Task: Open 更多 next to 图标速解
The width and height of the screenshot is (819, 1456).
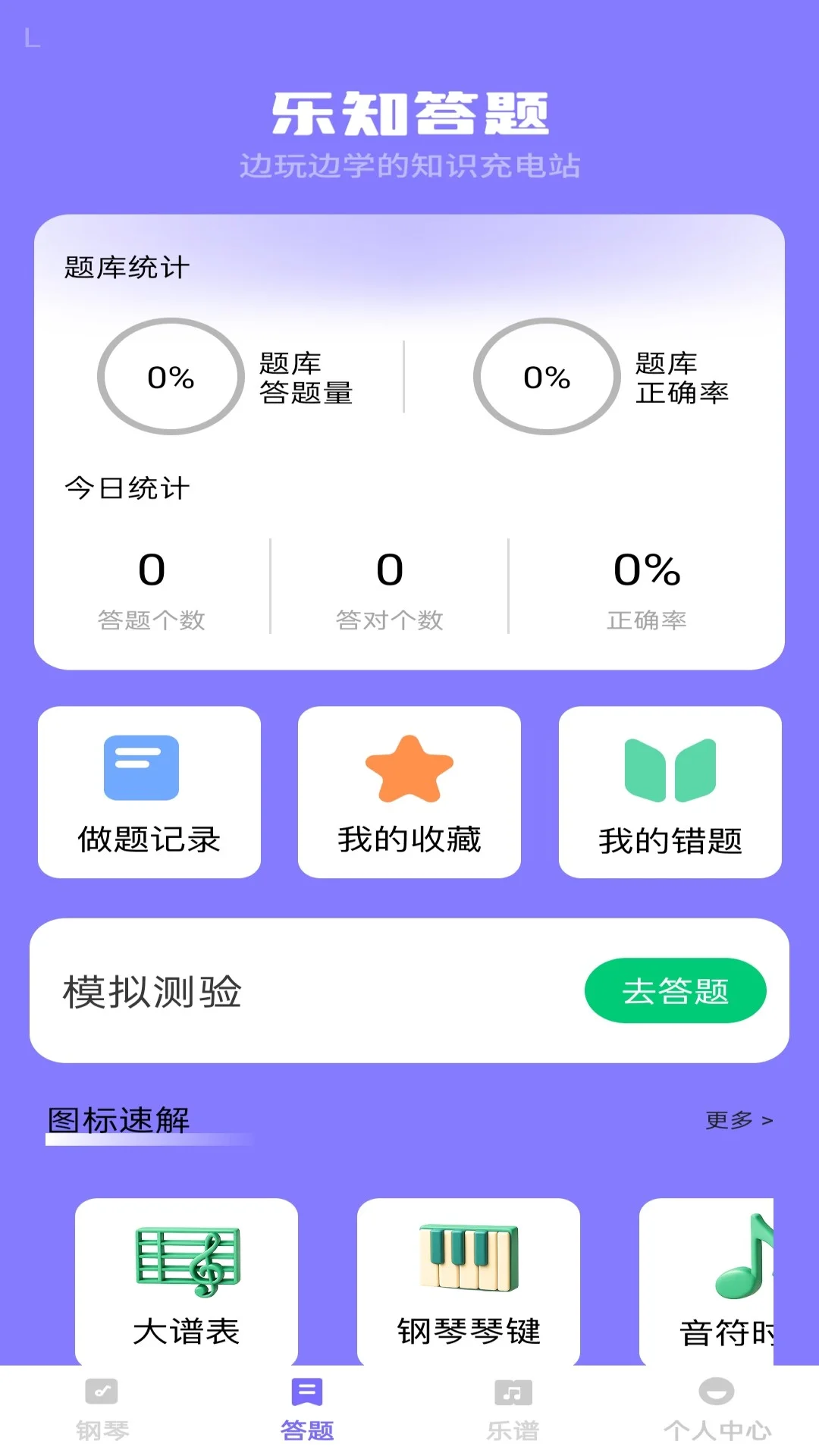Action: [739, 1119]
